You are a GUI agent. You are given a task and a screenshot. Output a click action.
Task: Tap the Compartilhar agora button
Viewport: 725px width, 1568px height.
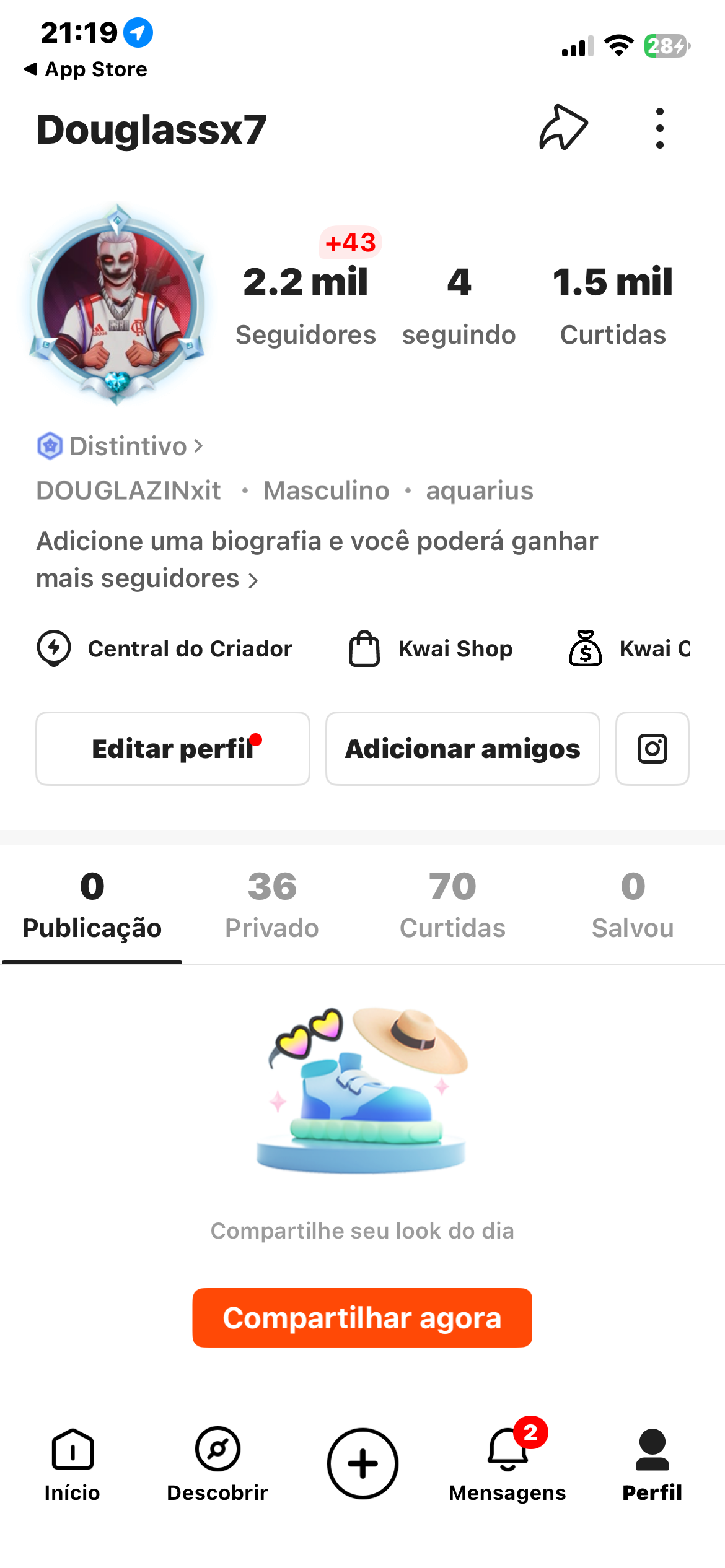click(x=362, y=1317)
